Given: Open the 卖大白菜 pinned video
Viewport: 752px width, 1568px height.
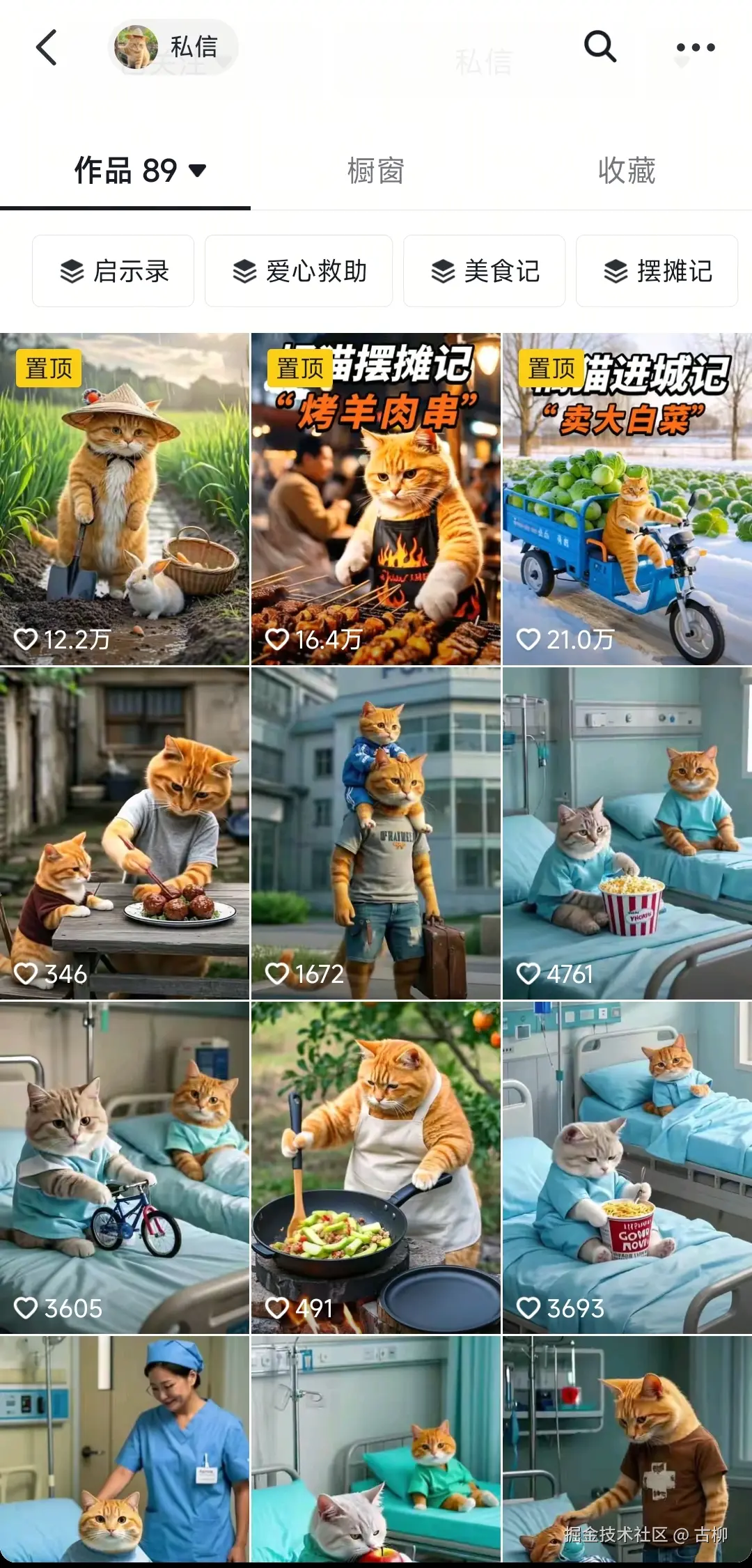Looking at the screenshot, I should pyautogui.click(x=627, y=499).
